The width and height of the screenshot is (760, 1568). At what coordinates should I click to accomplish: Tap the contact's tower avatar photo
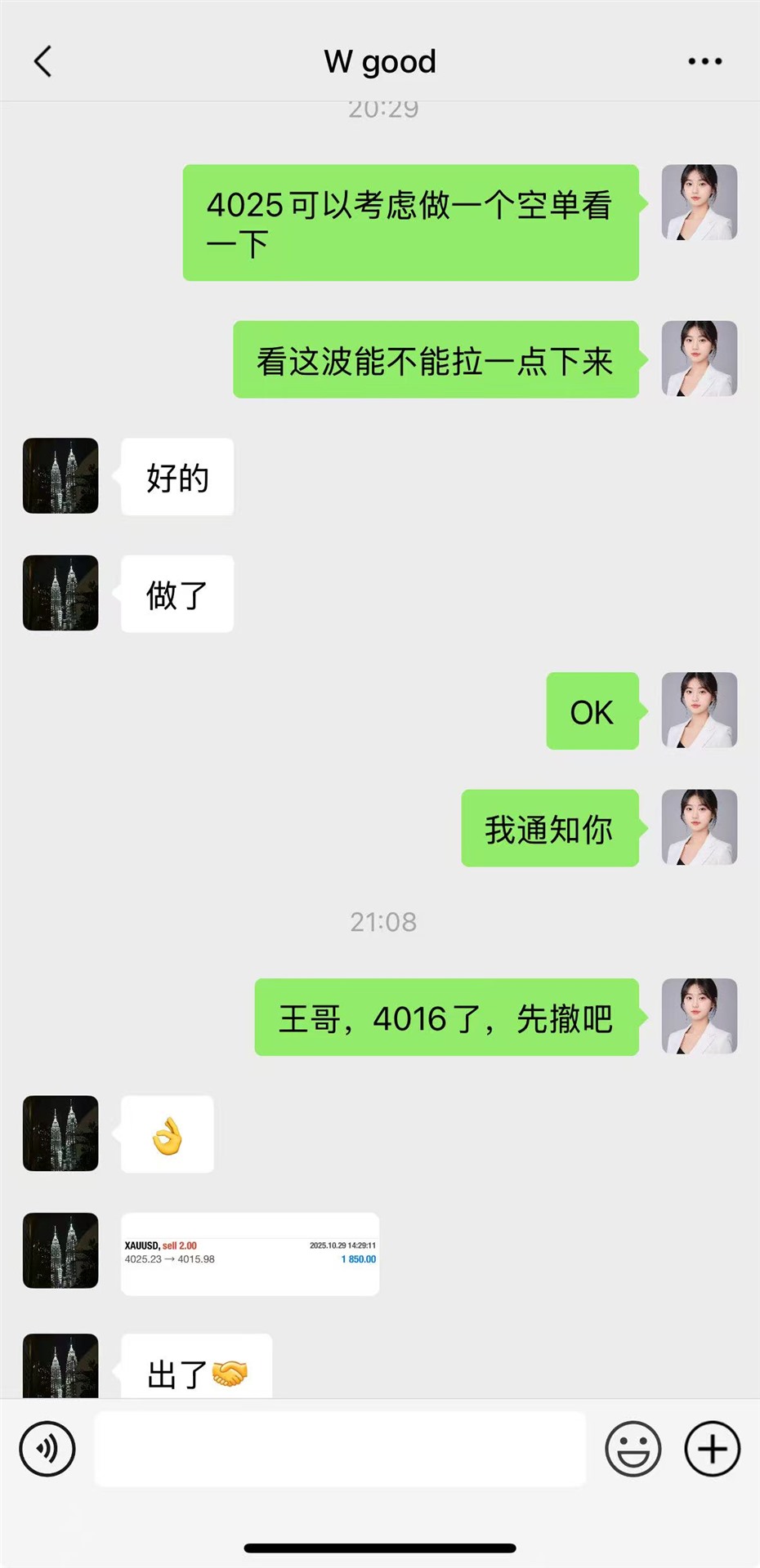click(x=60, y=476)
